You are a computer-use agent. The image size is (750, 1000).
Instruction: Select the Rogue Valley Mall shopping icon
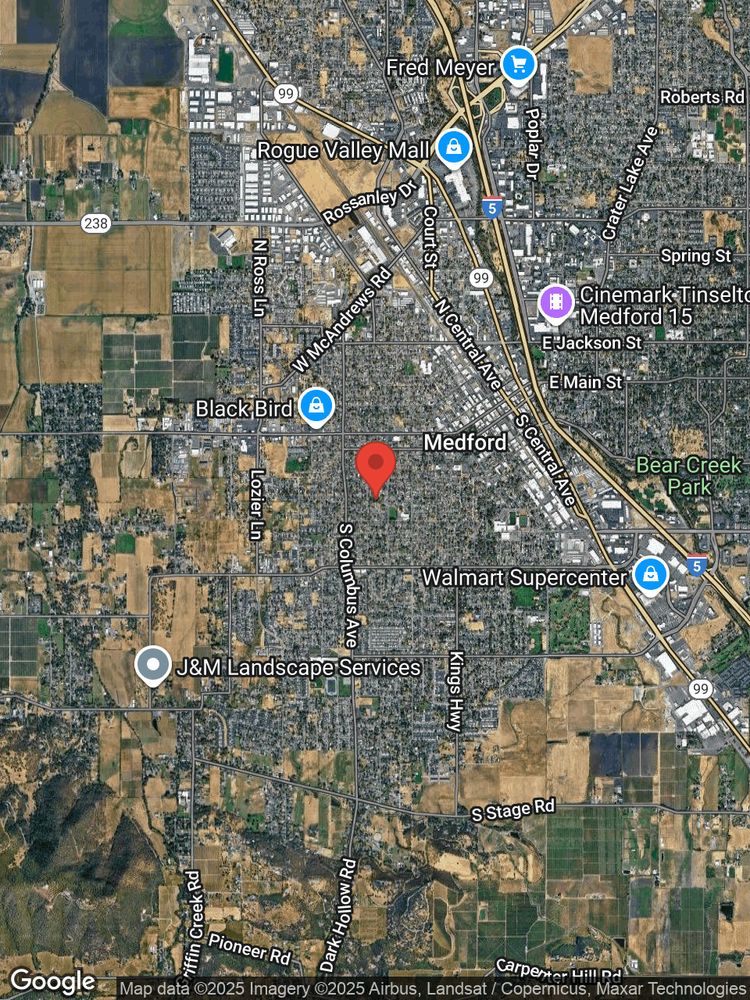point(452,146)
